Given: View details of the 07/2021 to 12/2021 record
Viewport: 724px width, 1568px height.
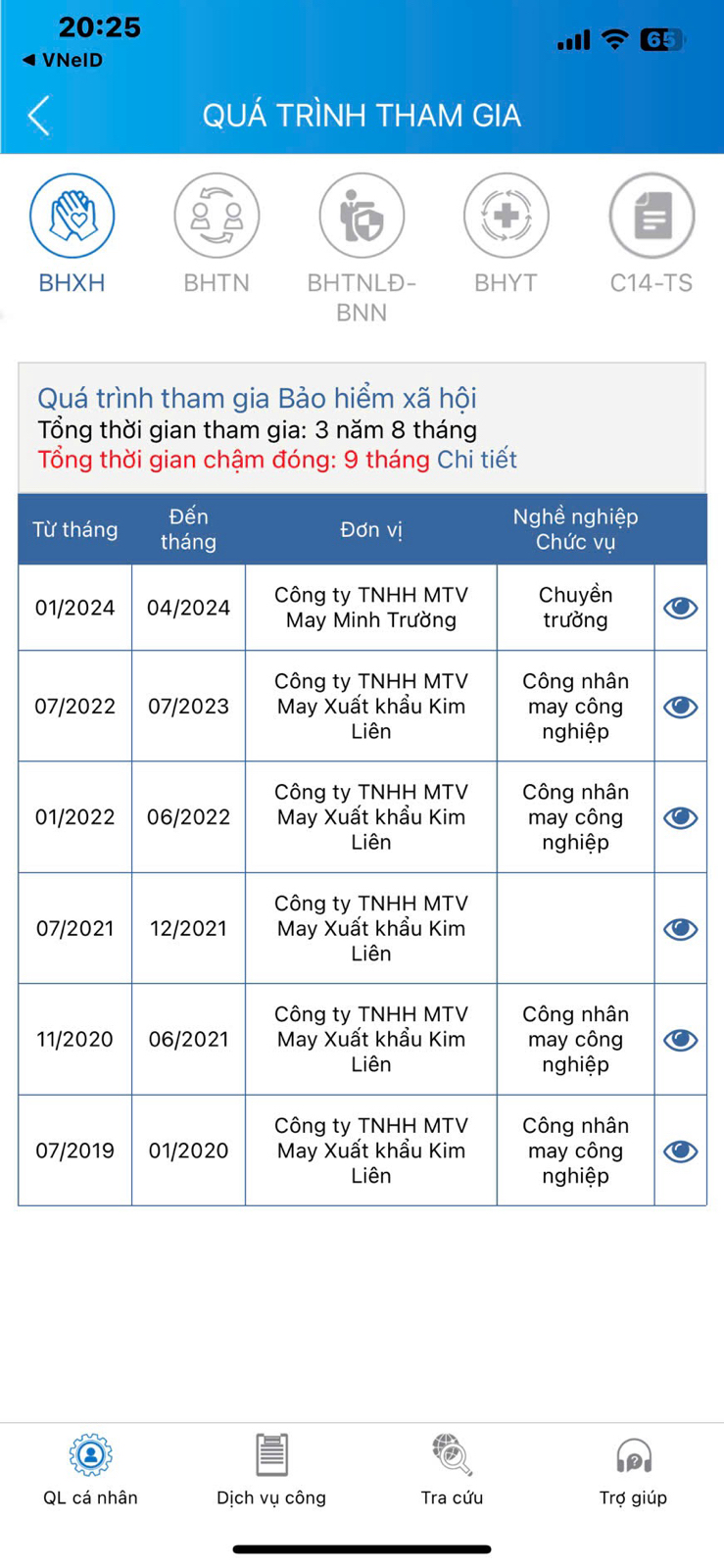Looking at the screenshot, I should pos(680,928).
